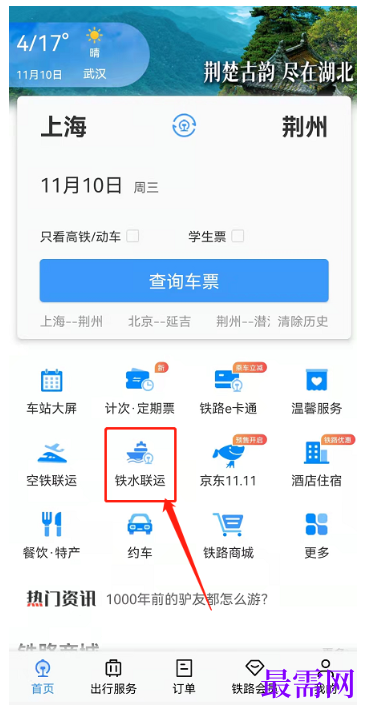Change arrival station 荆州

tap(304, 126)
